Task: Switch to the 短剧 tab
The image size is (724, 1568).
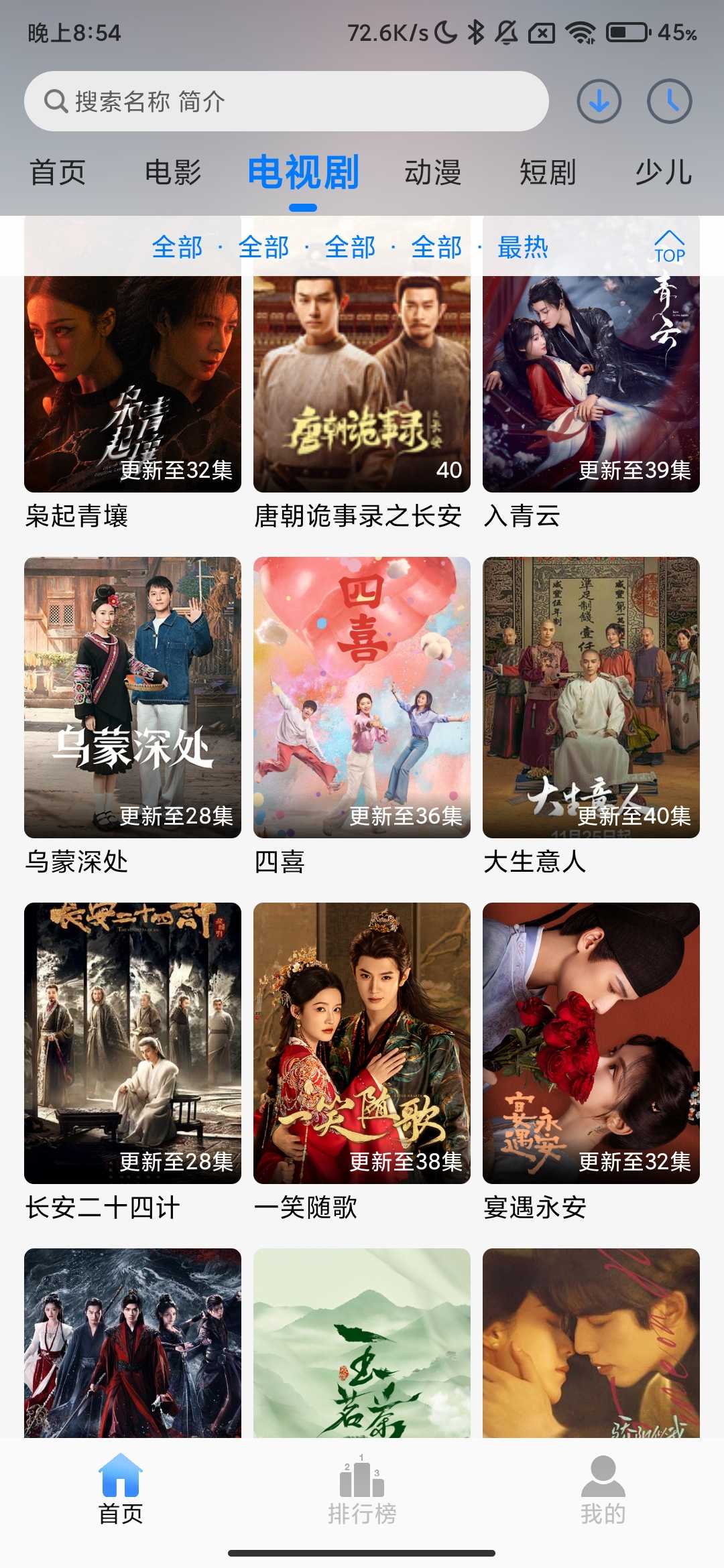Action: pyautogui.click(x=548, y=172)
